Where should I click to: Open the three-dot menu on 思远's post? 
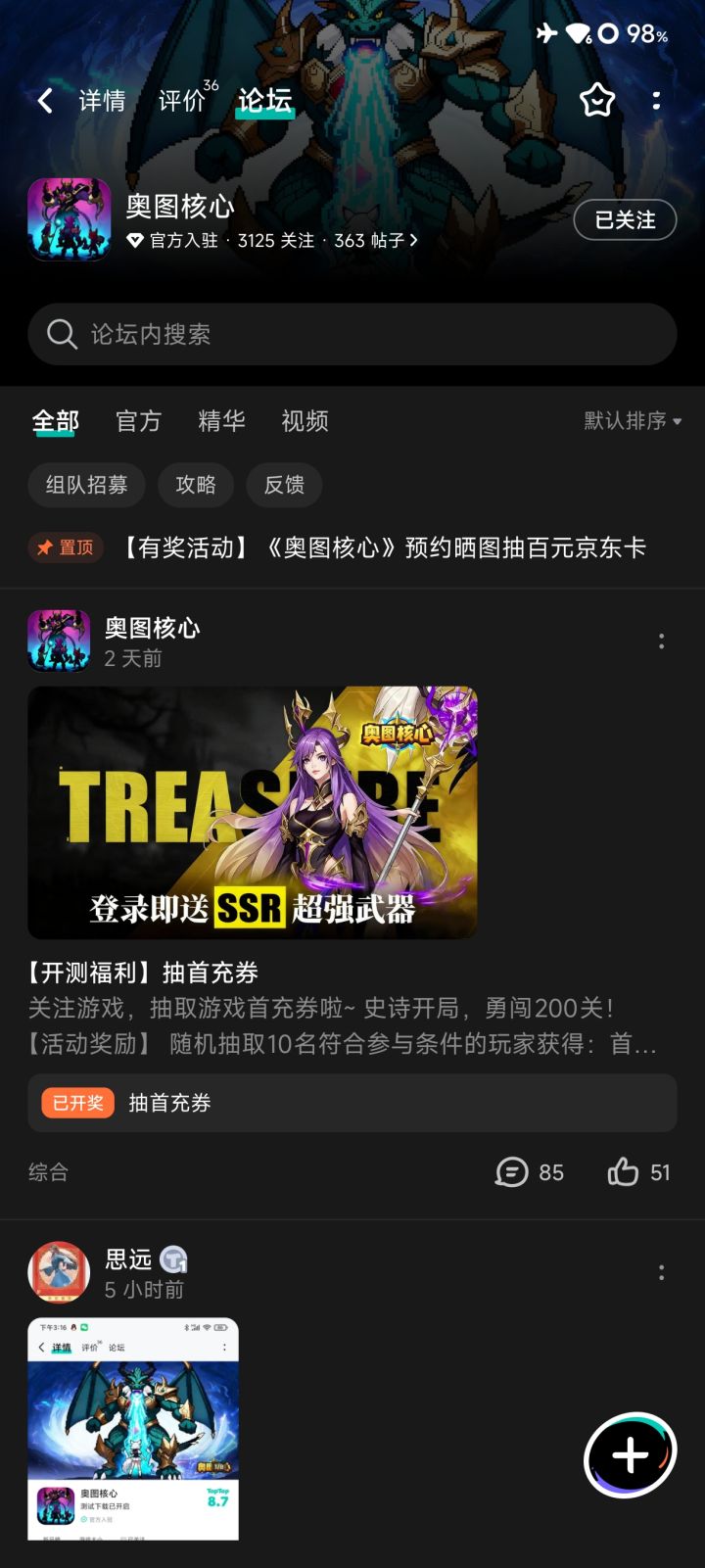click(662, 1271)
